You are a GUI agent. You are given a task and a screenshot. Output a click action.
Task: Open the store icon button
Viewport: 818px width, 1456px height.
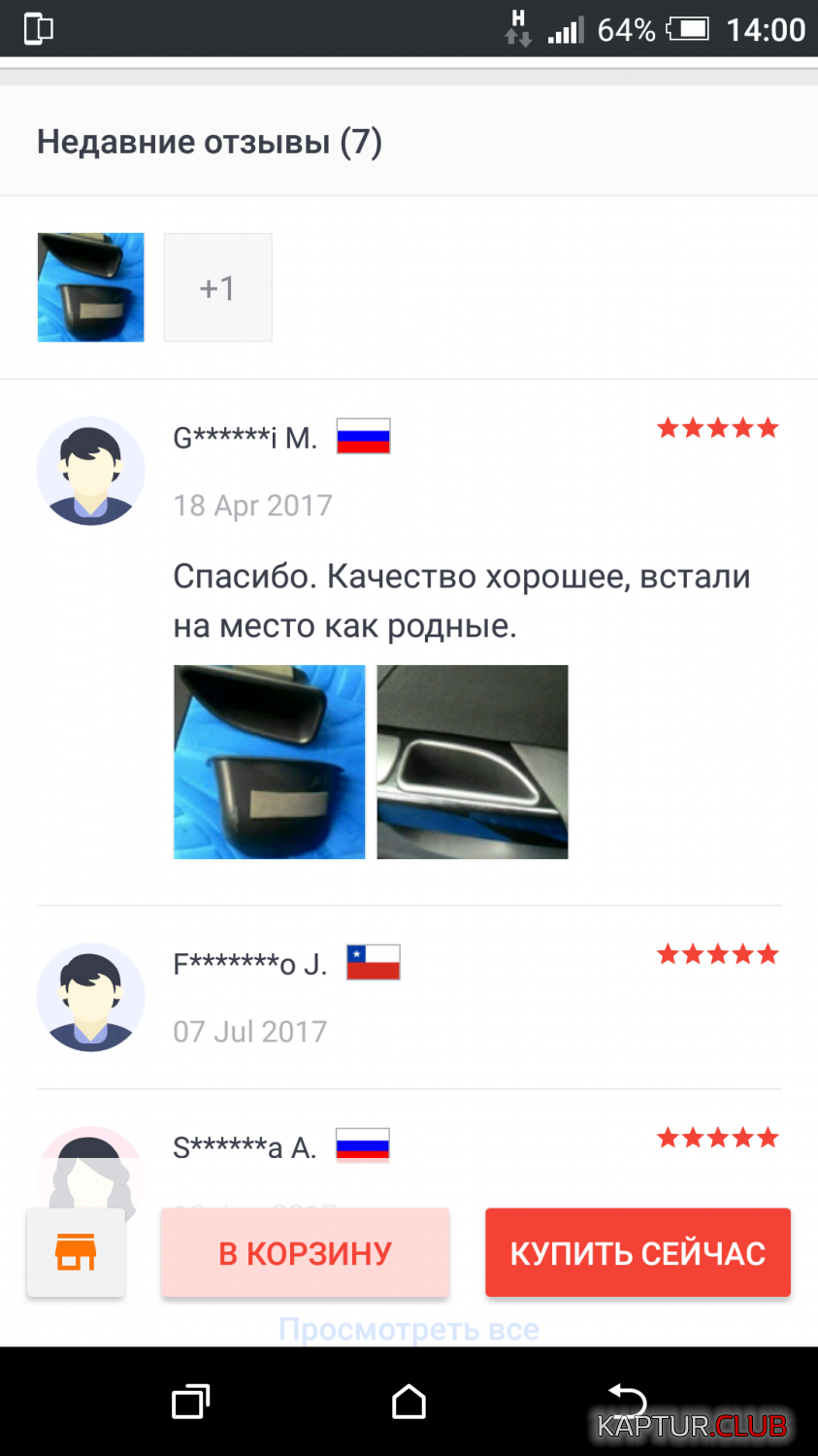(x=76, y=1252)
